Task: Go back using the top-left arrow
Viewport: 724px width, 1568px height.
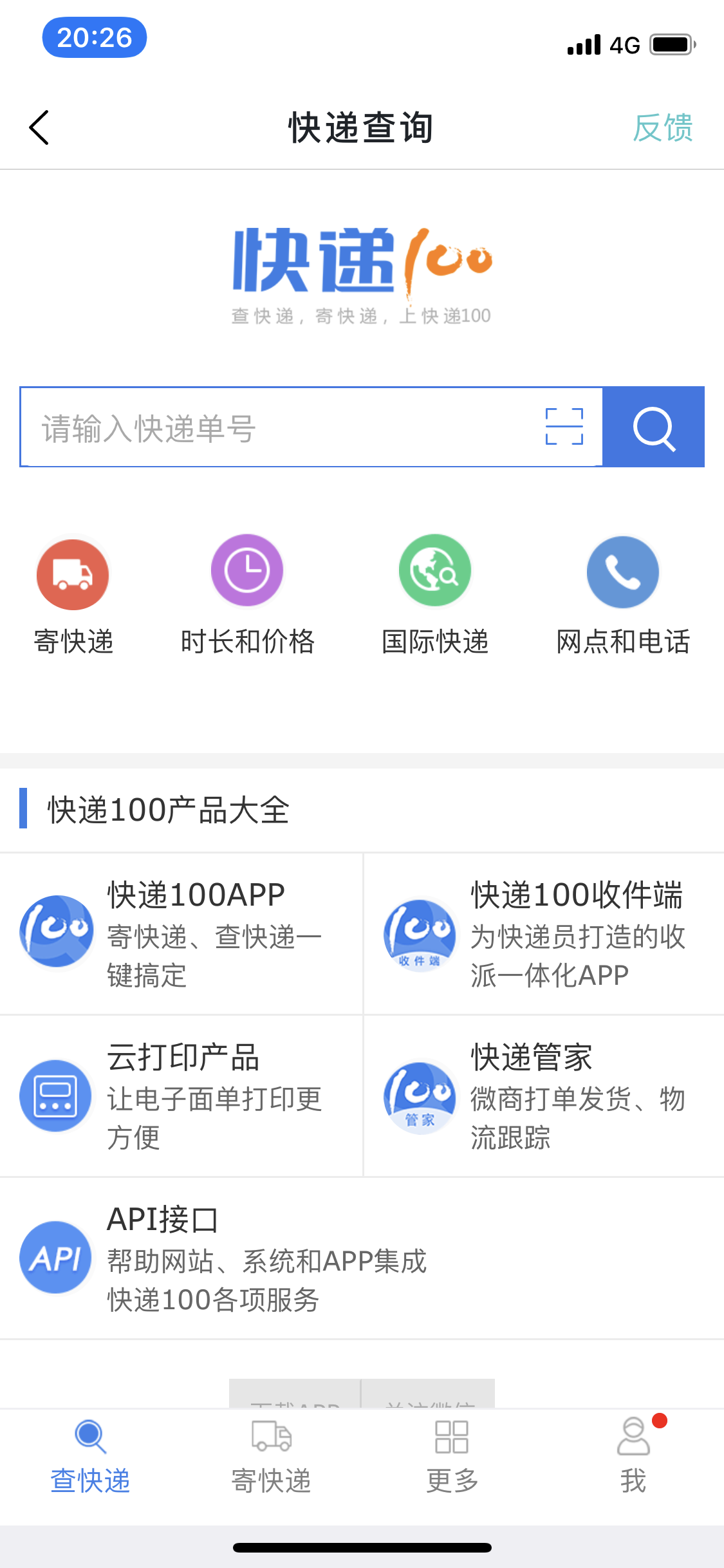Action: click(x=39, y=127)
